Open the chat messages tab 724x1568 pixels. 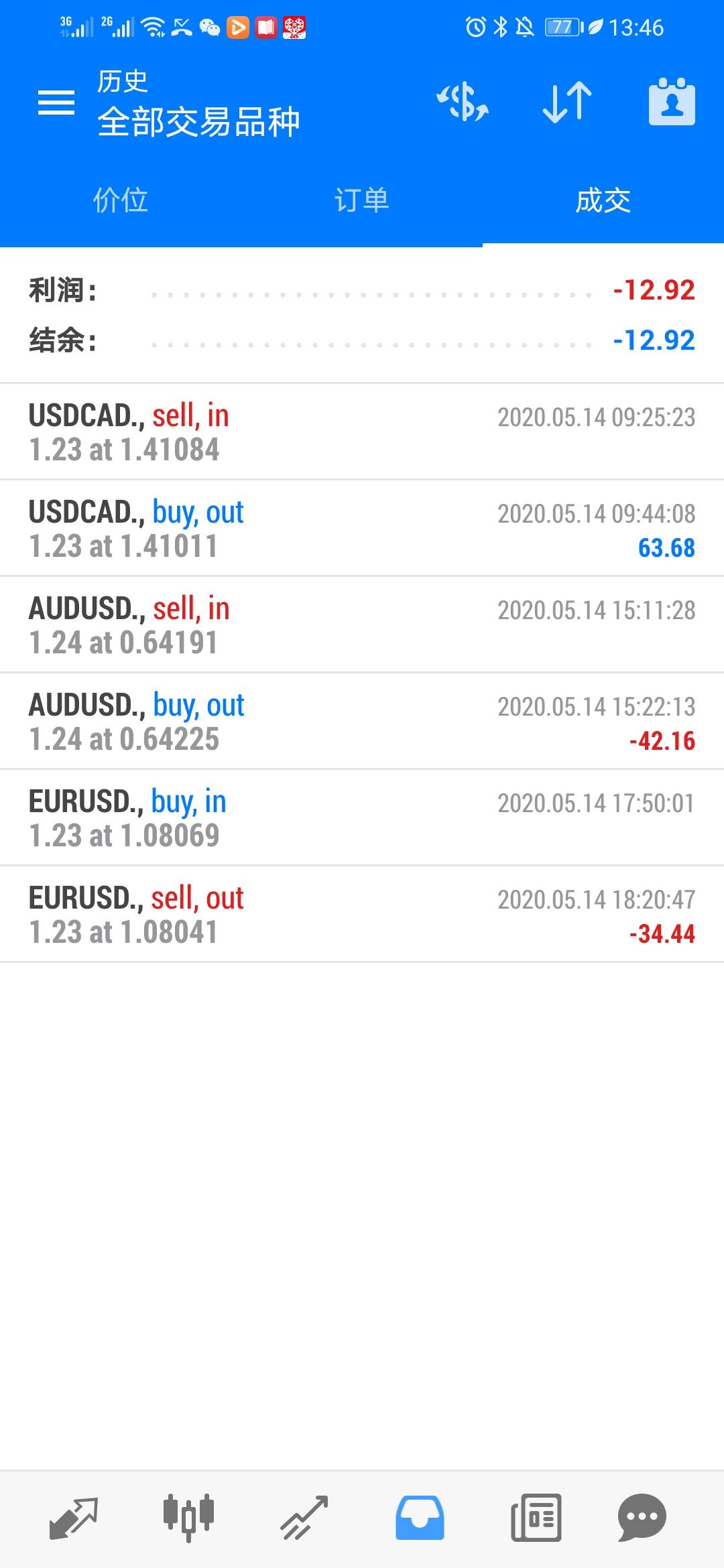click(642, 1518)
